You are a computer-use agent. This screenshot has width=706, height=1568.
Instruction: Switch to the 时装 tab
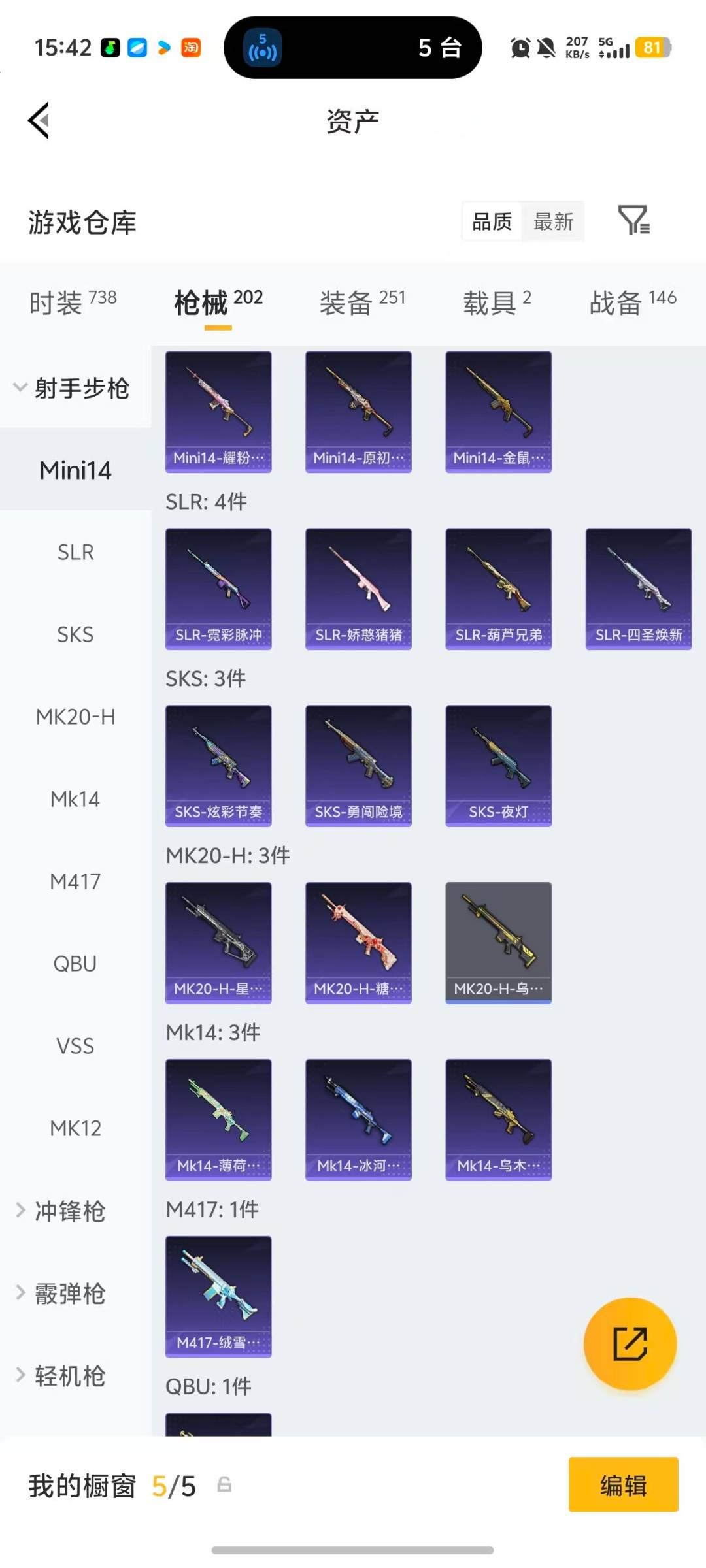[x=73, y=302]
